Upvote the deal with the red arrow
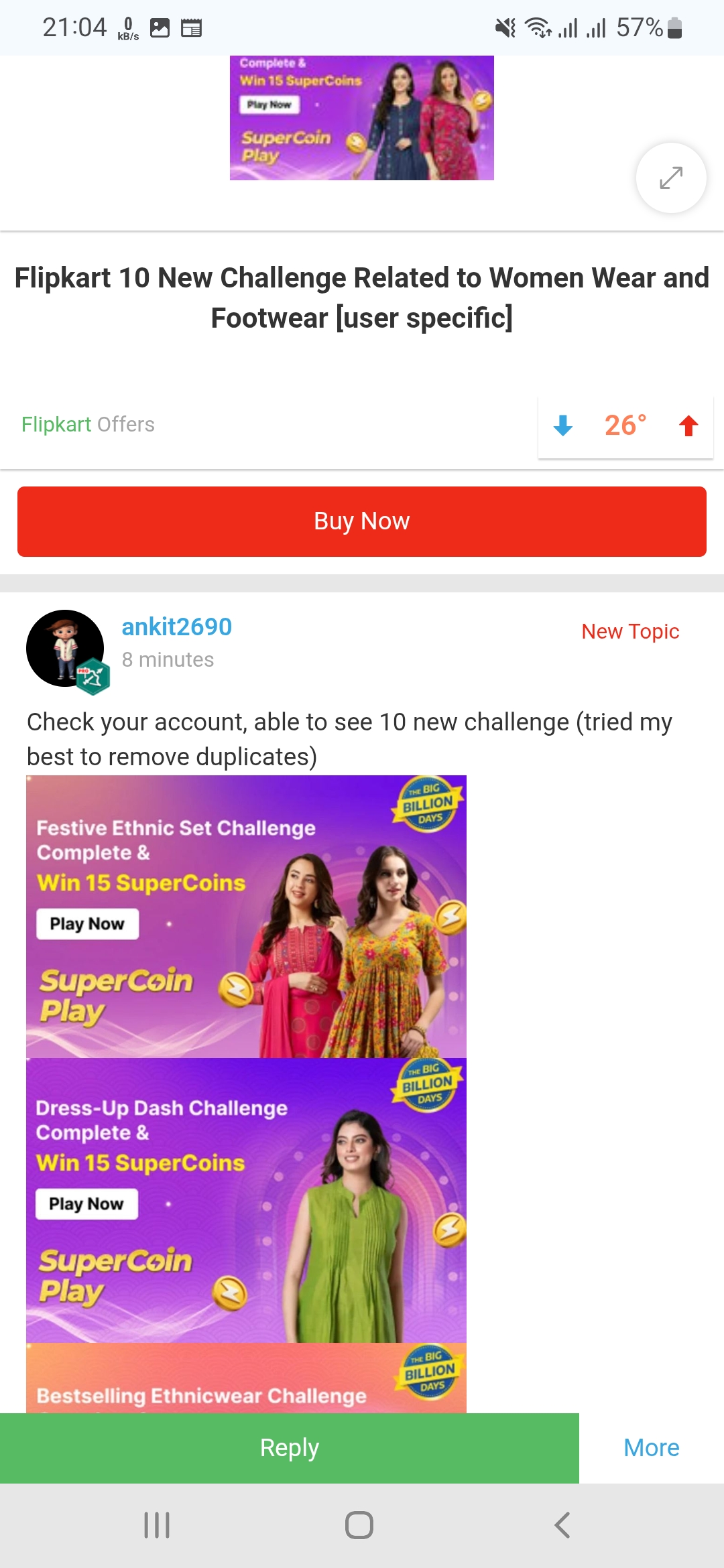Image resolution: width=724 pixels, height=1568 pixels. (688, 426)
